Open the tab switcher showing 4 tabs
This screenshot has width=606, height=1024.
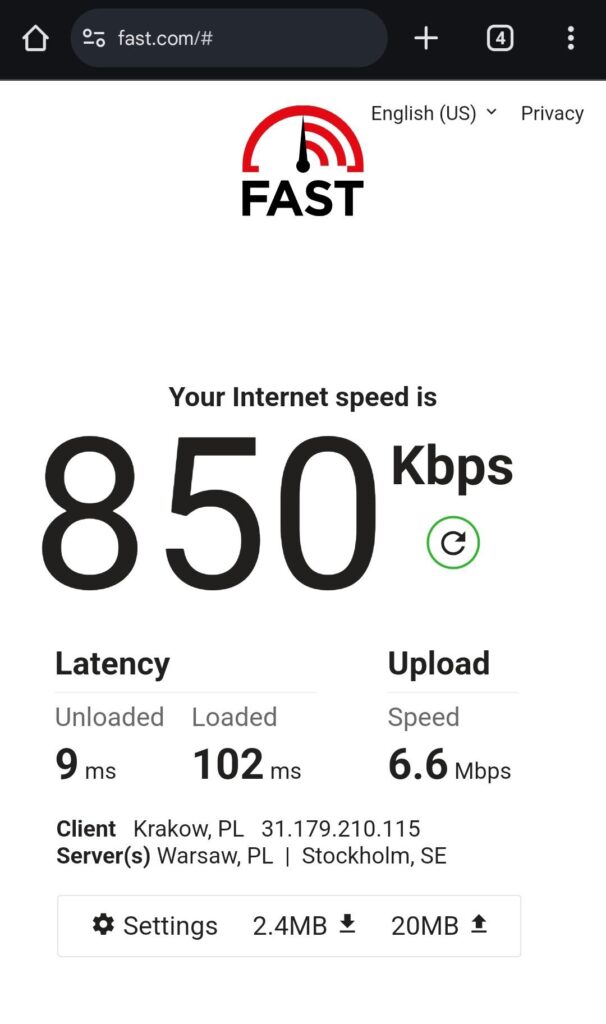click(x=500, y=39)
